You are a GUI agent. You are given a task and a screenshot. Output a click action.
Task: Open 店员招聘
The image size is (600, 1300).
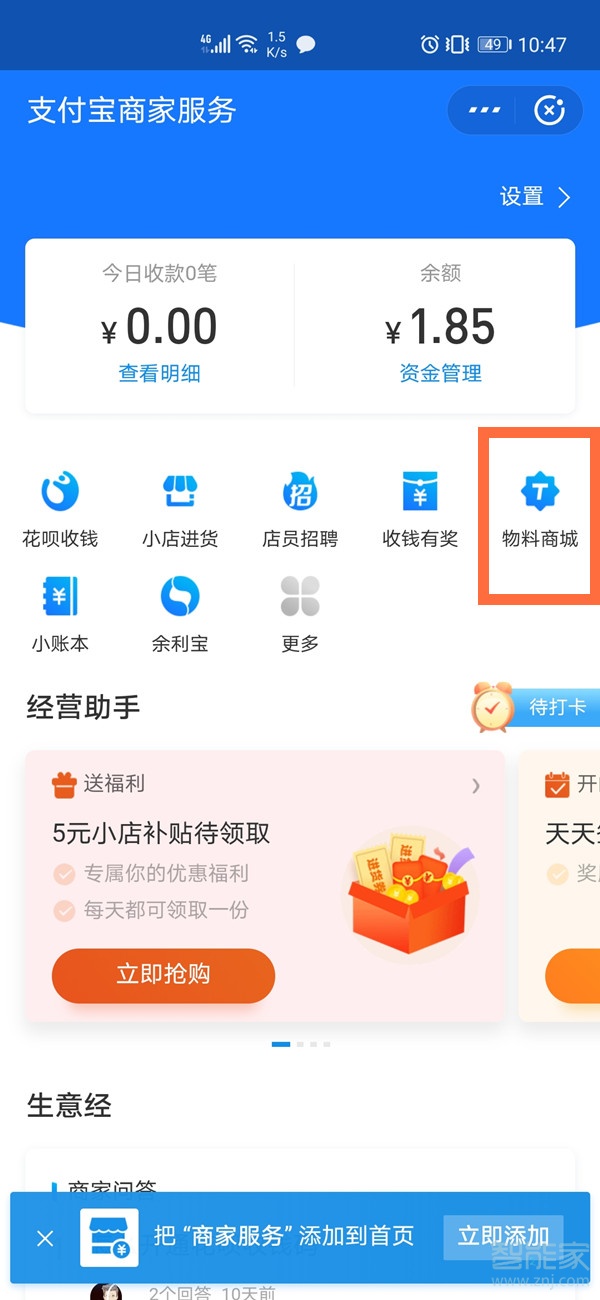pos(300,510)
